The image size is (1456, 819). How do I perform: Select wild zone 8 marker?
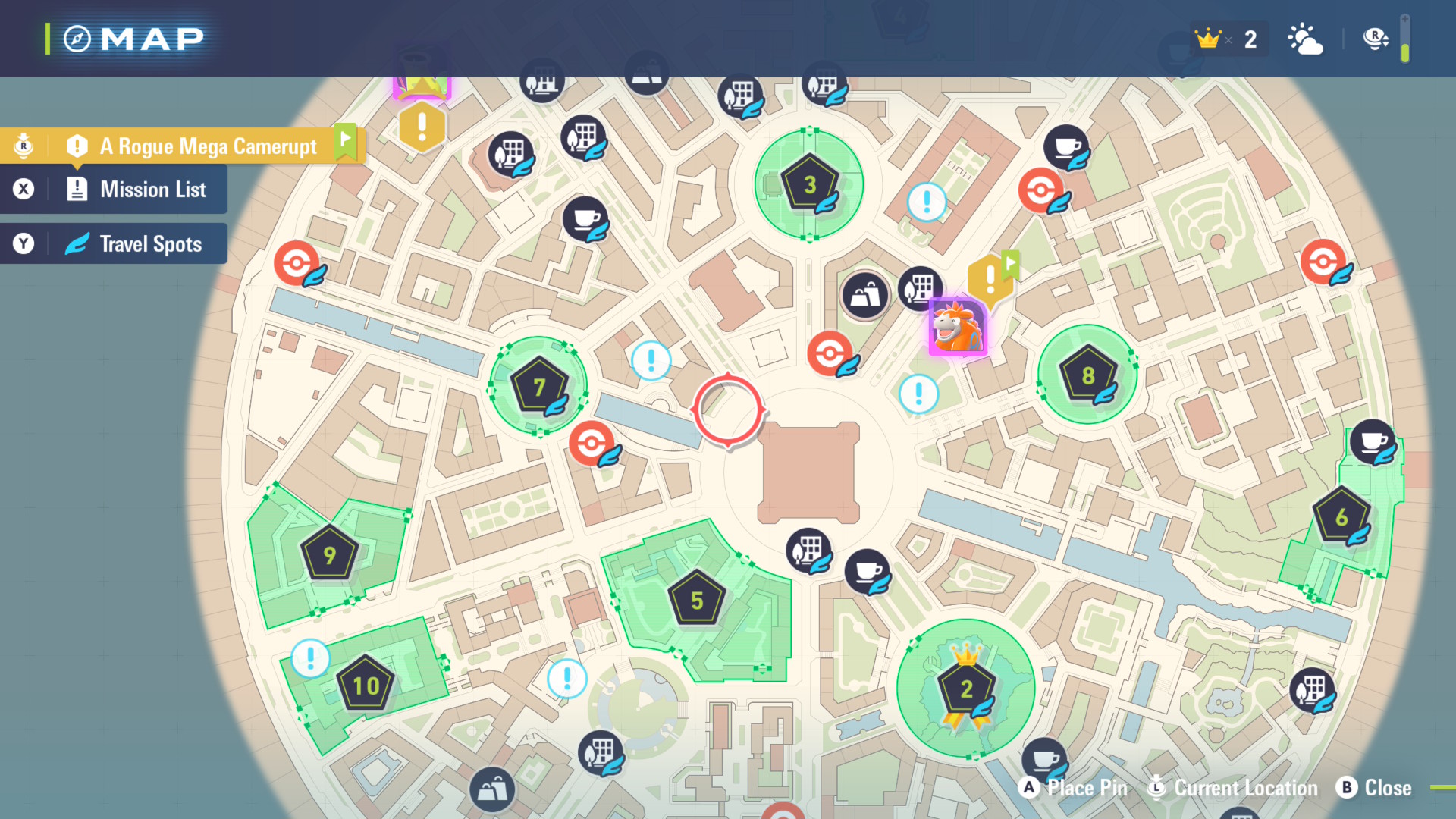[1087, 375]
